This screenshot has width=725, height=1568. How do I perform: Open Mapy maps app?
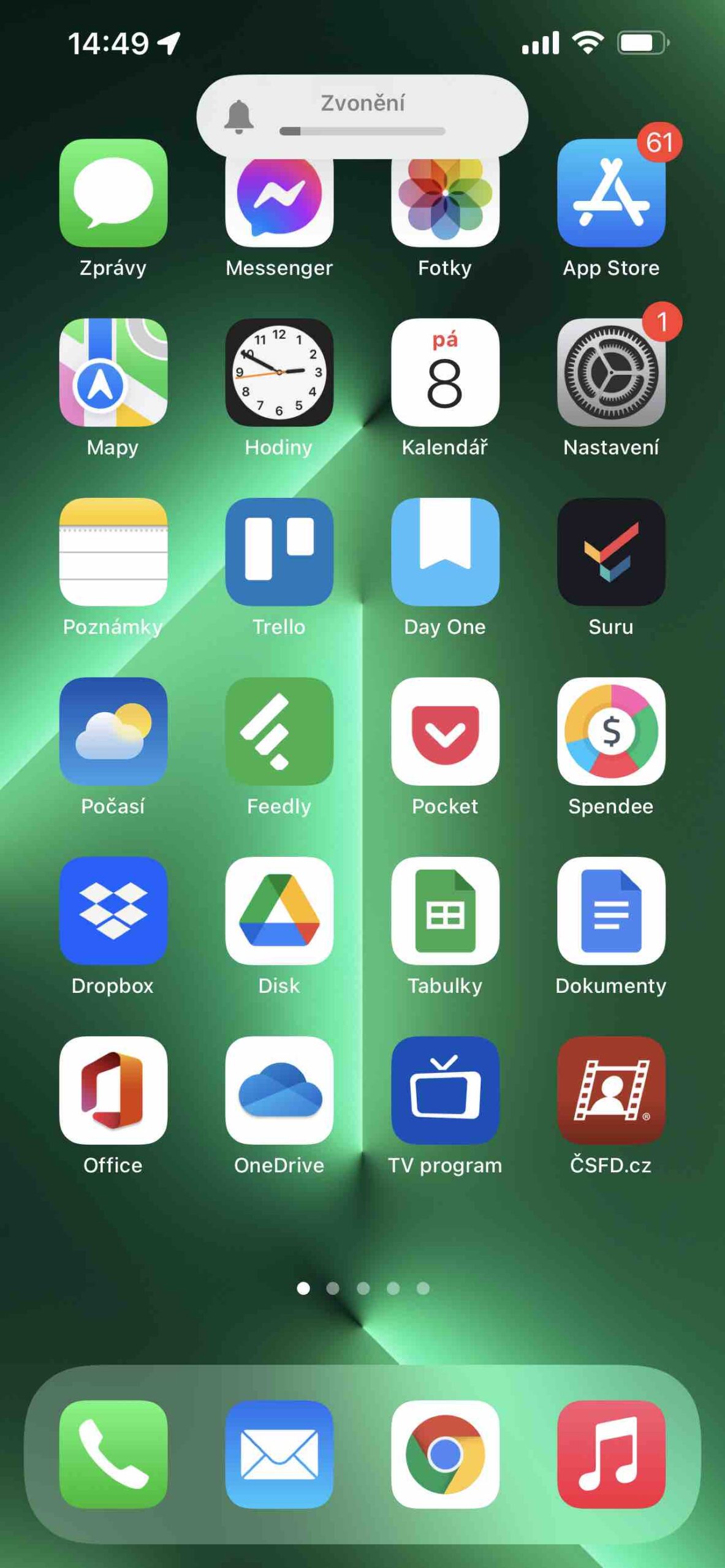pyautogui.click(x=113, y=372)
